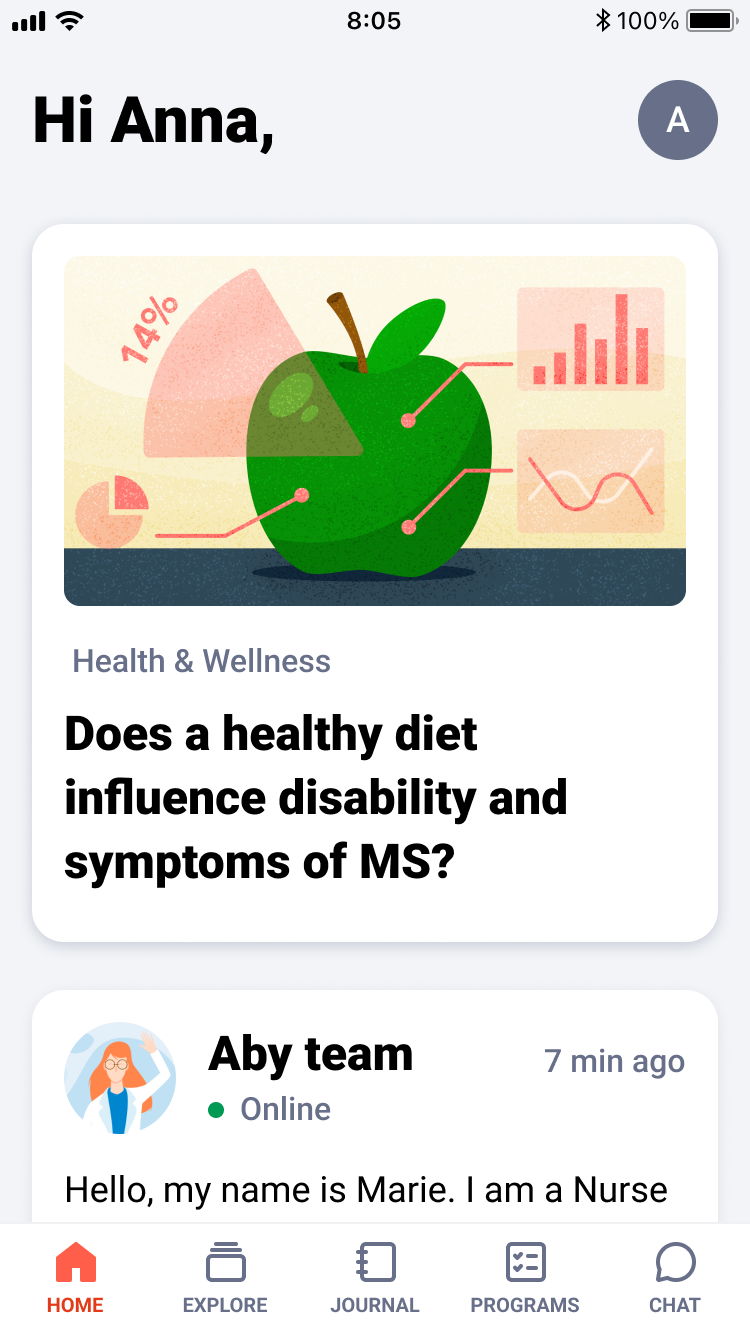Viewport: 750px width, 1334px height.
Task: Open the Journal tab
Action: (375, 1277)
